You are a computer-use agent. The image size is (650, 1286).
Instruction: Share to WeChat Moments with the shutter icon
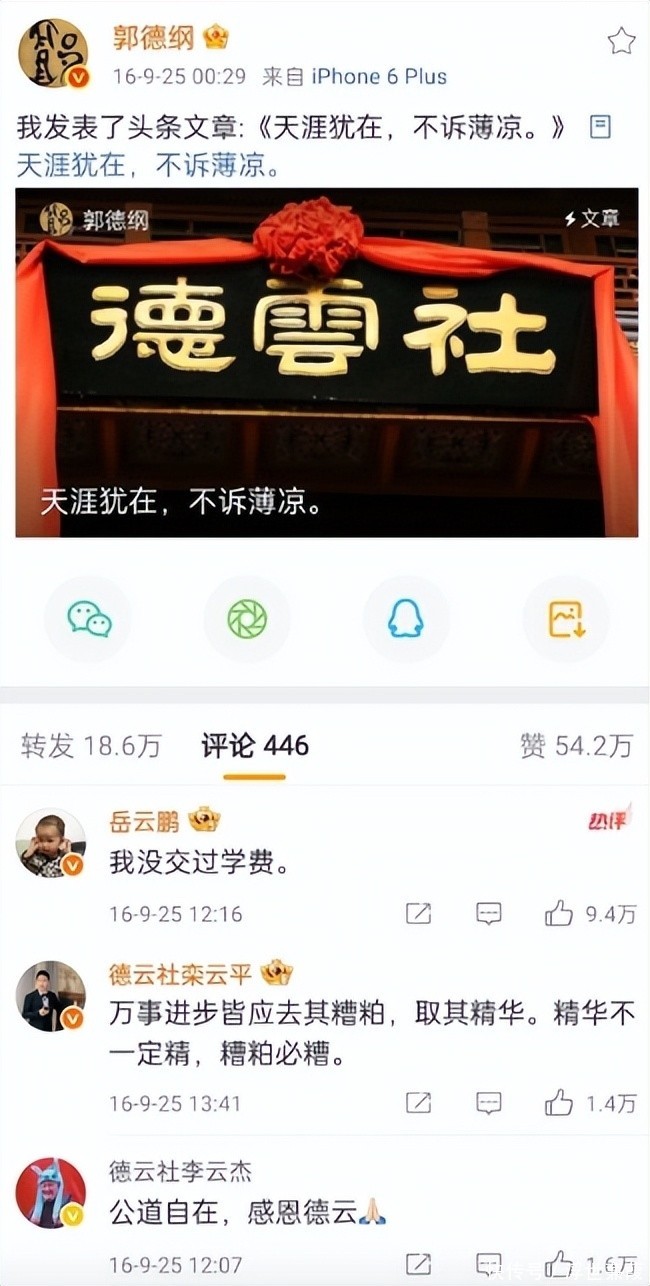tap(247, 620)
